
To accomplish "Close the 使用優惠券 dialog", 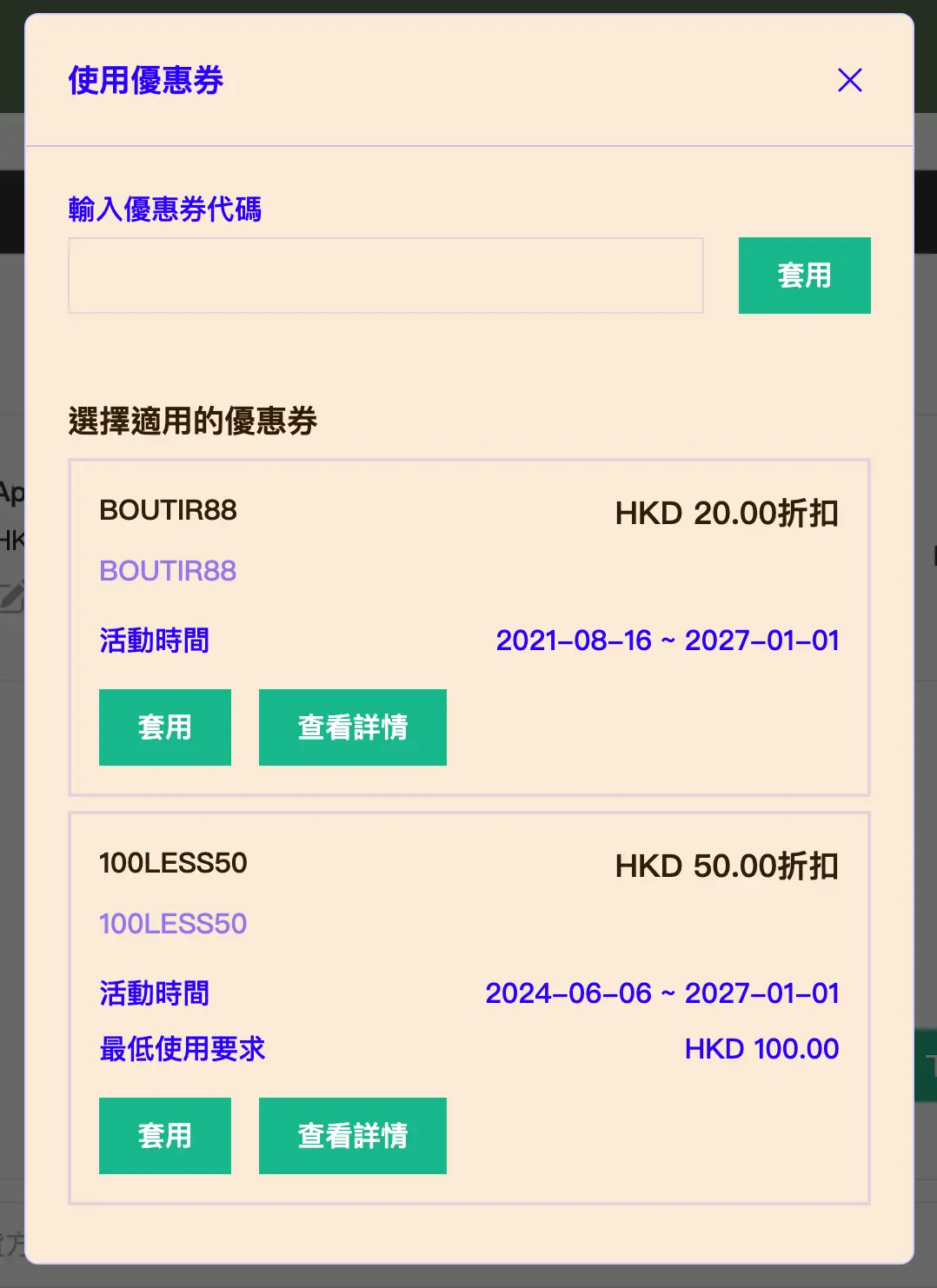I will [849, 80].
